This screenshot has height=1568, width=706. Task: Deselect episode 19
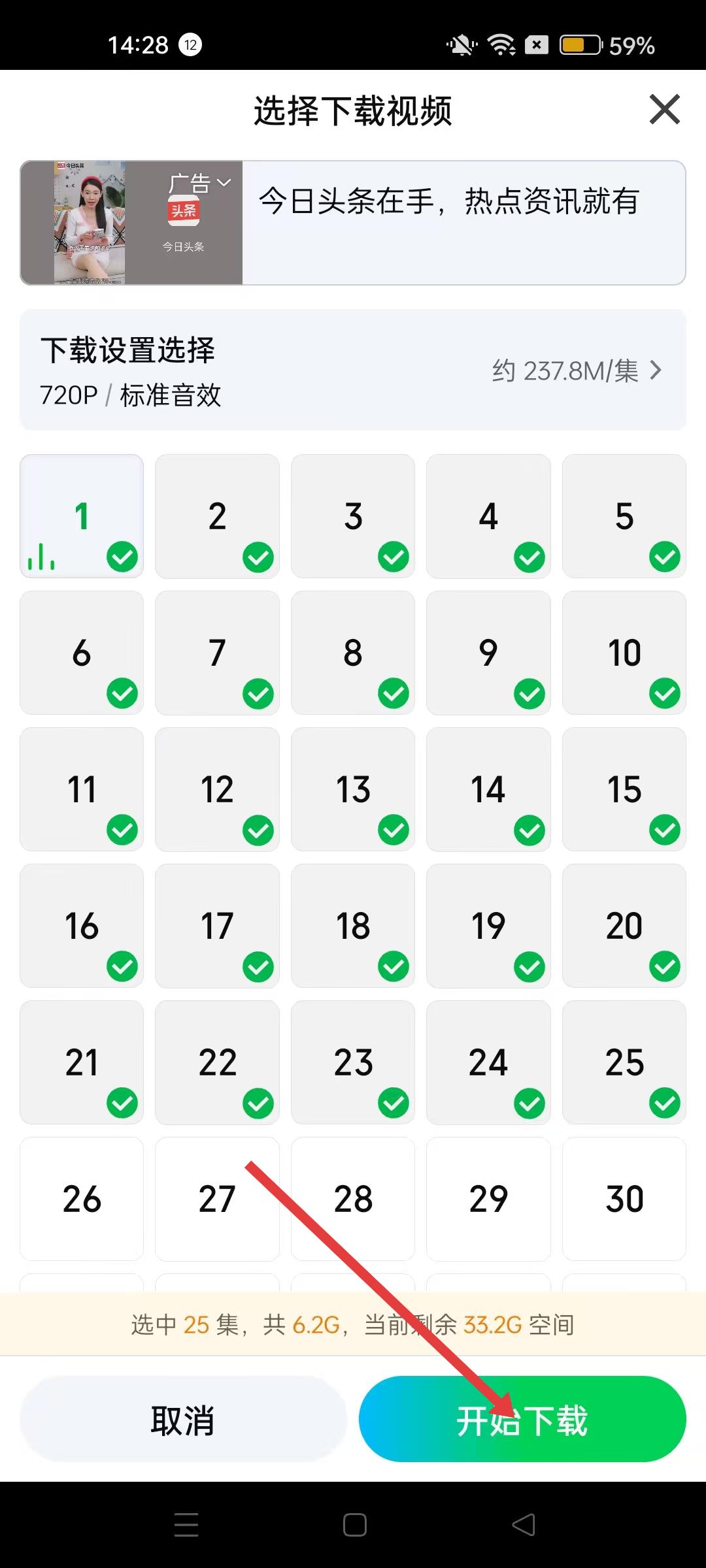coord(488,926)
